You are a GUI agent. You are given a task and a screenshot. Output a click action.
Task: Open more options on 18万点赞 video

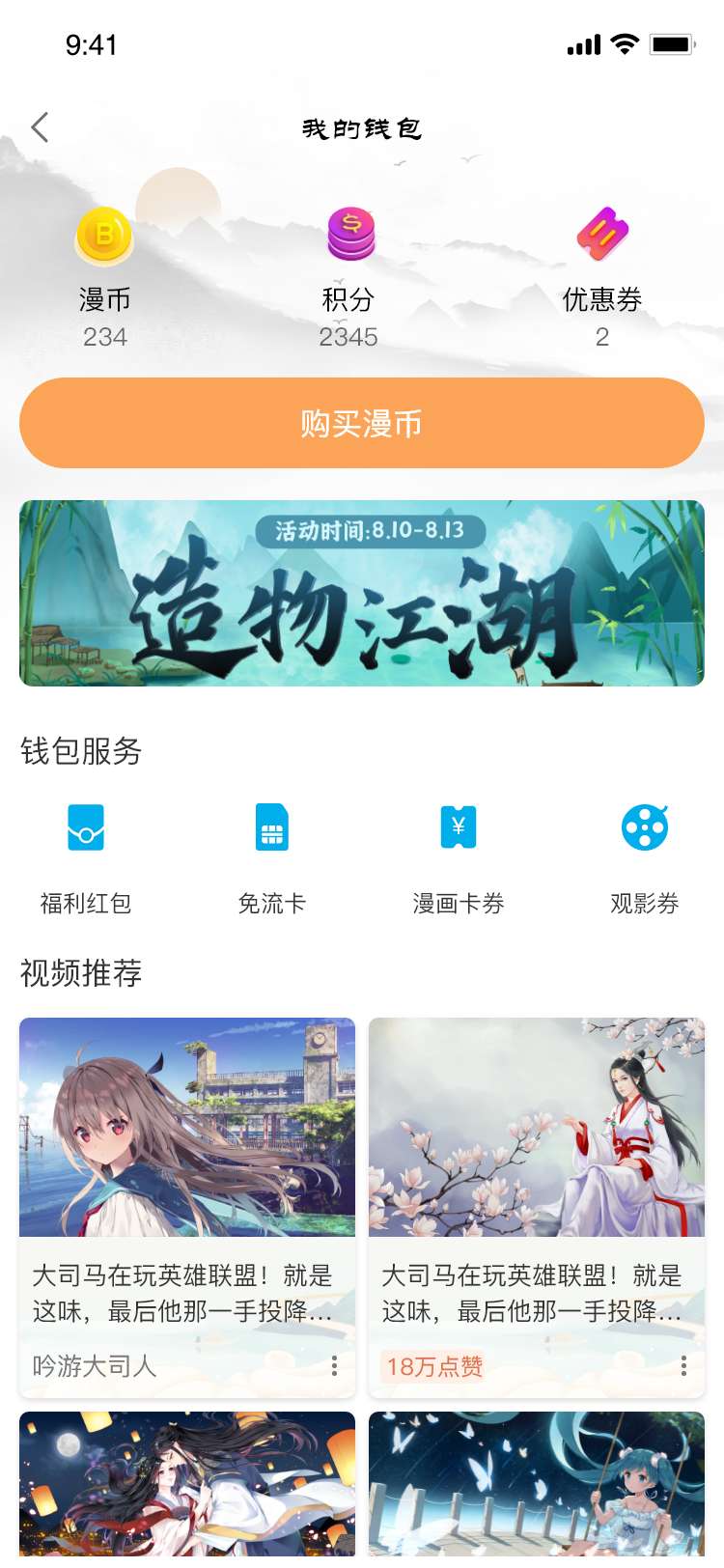[x=683, y=1365]
